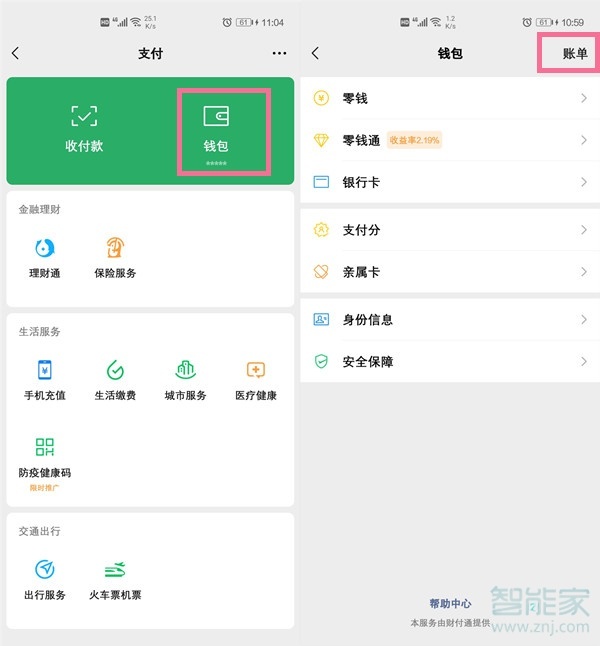Image resolution: width=600 pixels, height=646 pixels.
Task: Open 理财通 wealth management
Action: click(44, 257)
